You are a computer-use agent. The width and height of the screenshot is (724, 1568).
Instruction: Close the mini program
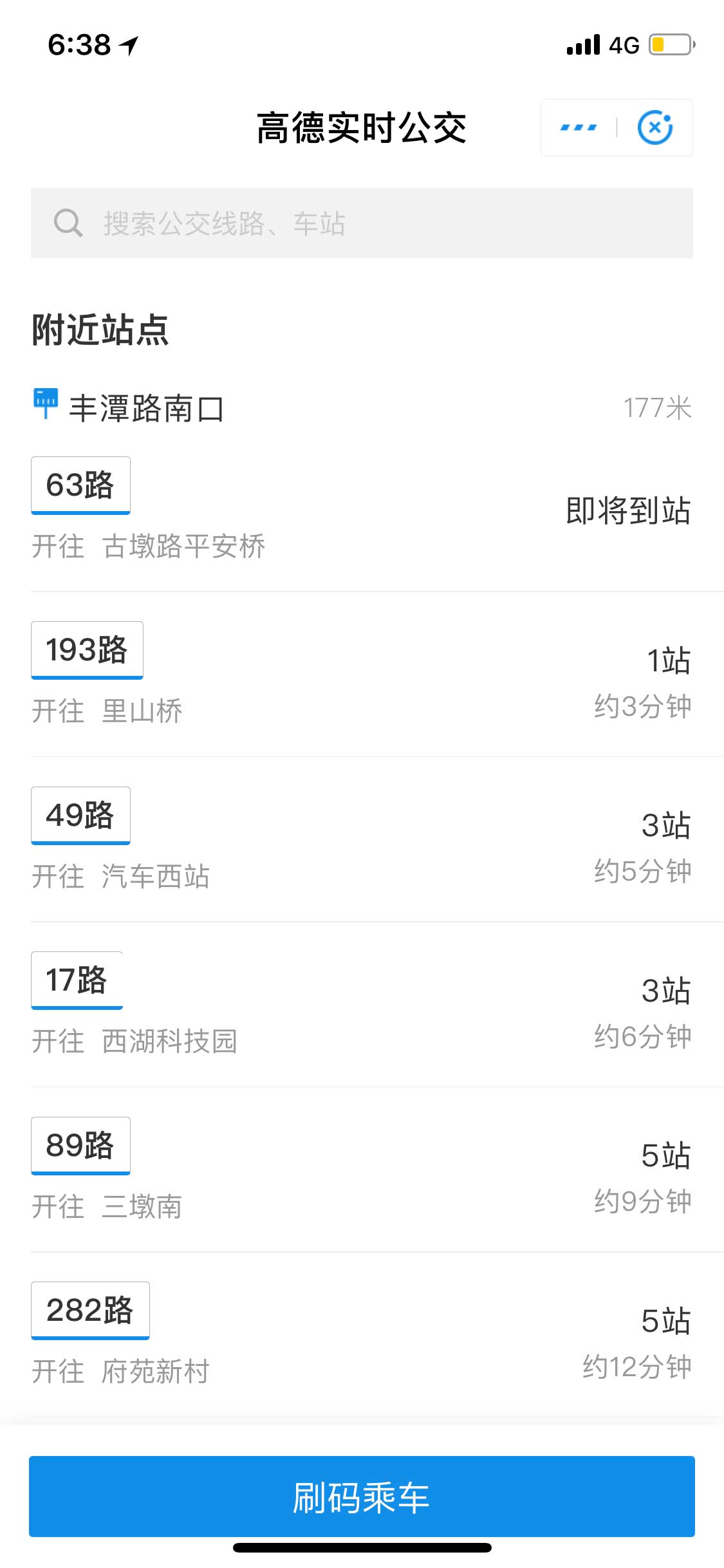pyautogui.click(x=654, y=127)
